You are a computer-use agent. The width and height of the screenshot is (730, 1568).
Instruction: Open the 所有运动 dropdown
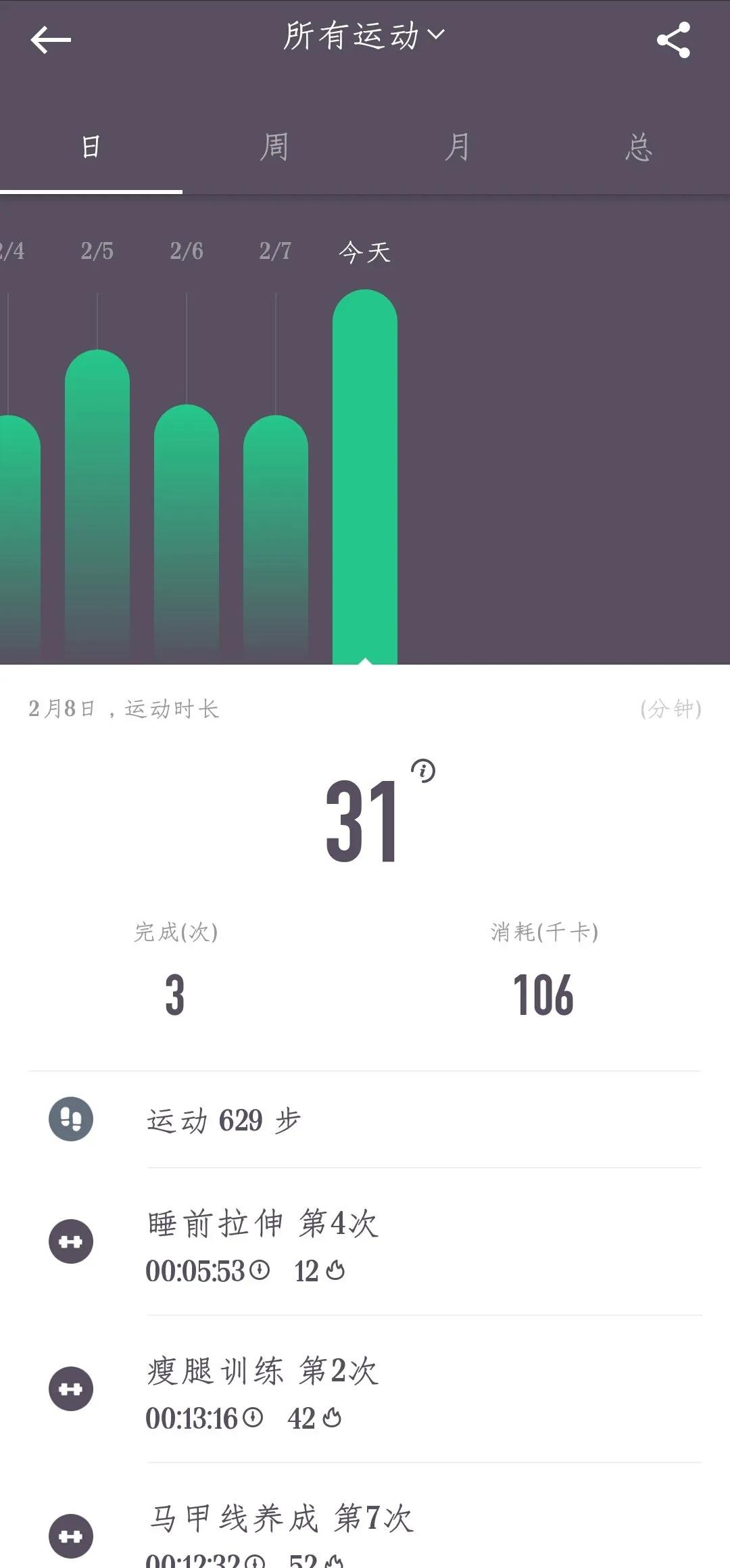364,36
